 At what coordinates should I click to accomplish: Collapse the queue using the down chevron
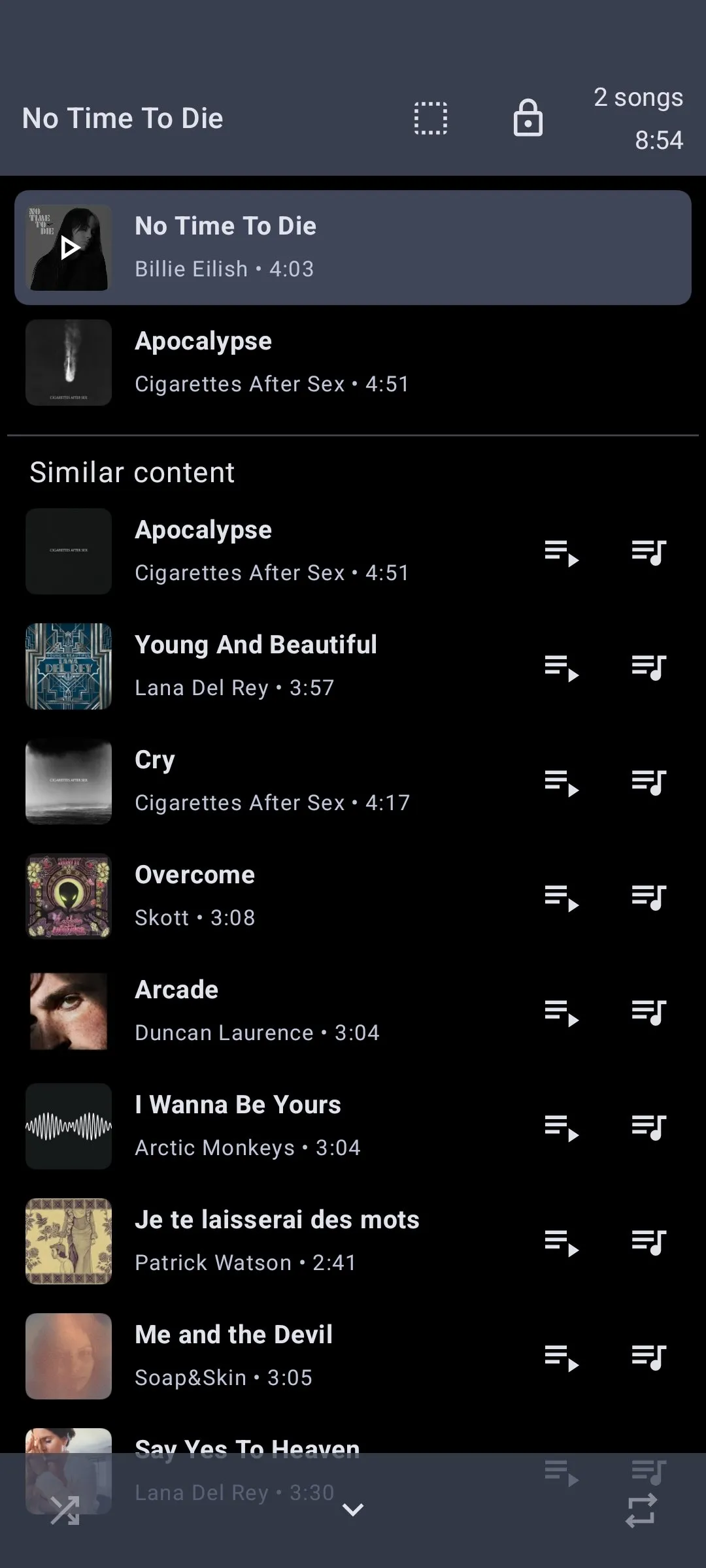[x=353, y=1511]
